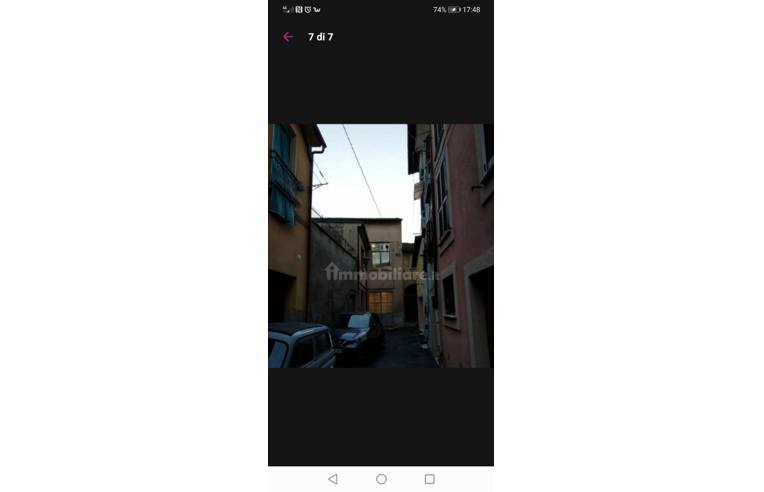764x492 pixels.
Task: Tap the system back button
Action: [x=333, y=479]
